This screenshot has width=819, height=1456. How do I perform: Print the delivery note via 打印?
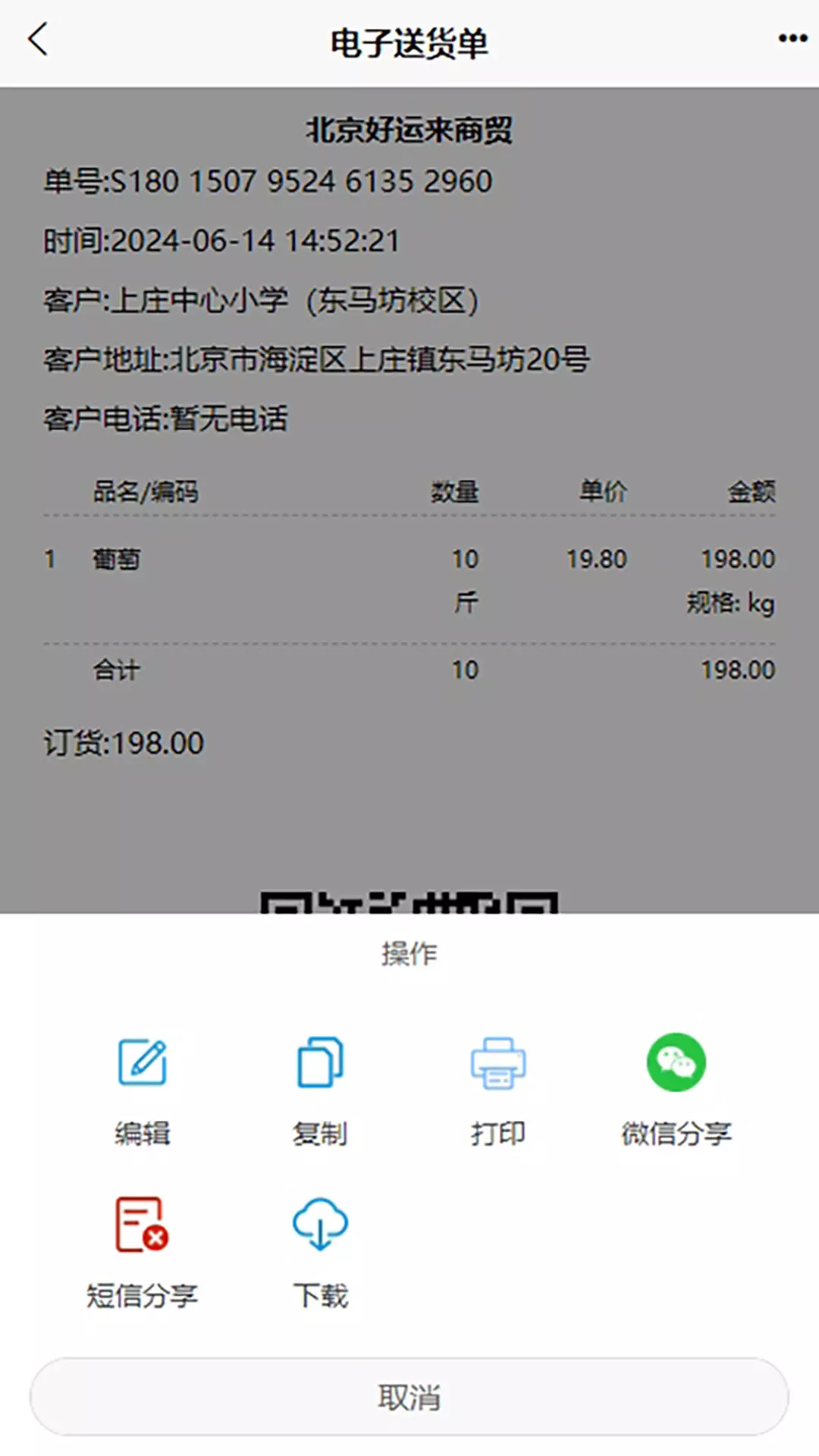click(x=498, y=1090)
